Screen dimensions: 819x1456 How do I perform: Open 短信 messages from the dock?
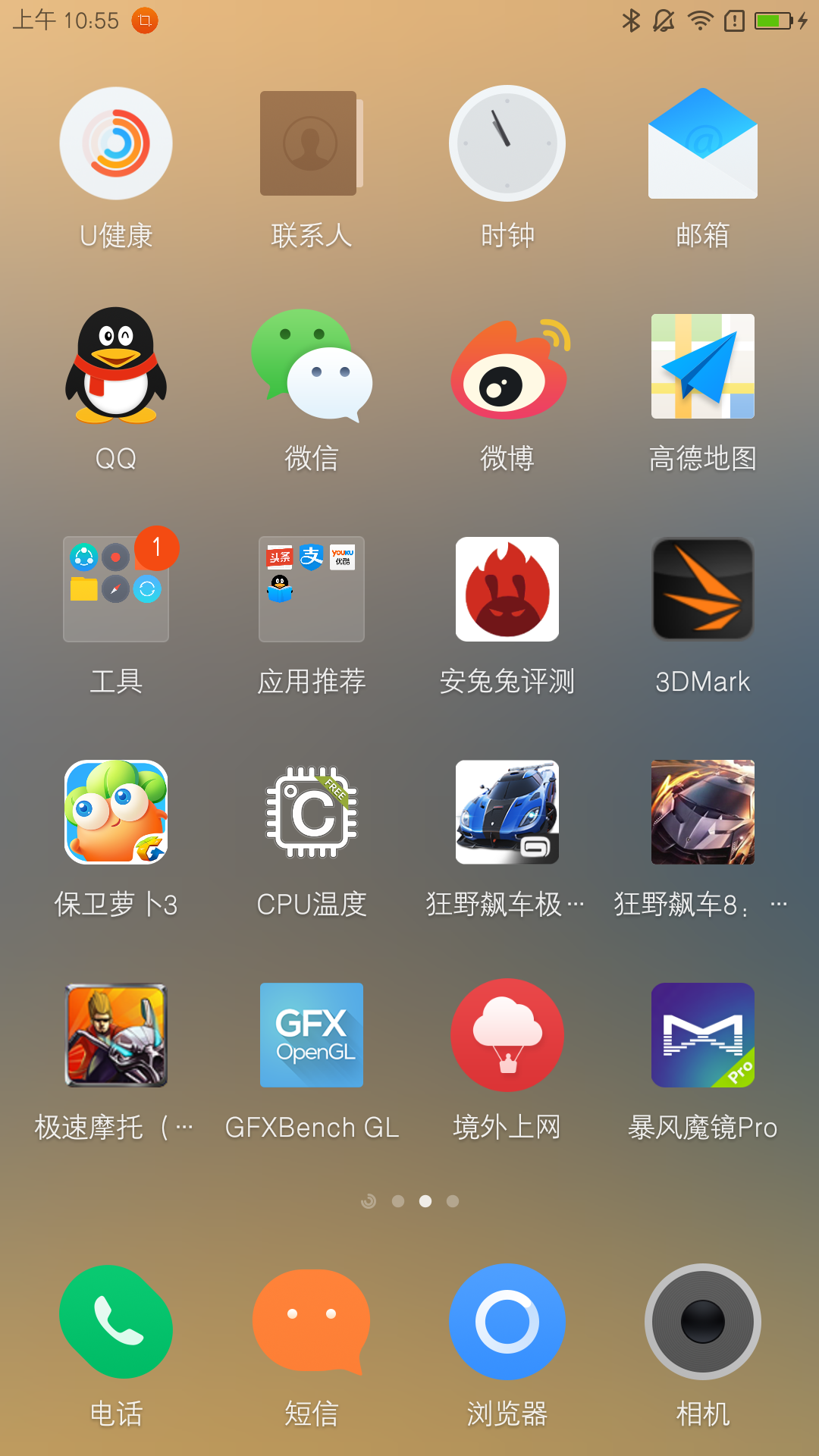pyautogui.click(x=311, y=1321)
